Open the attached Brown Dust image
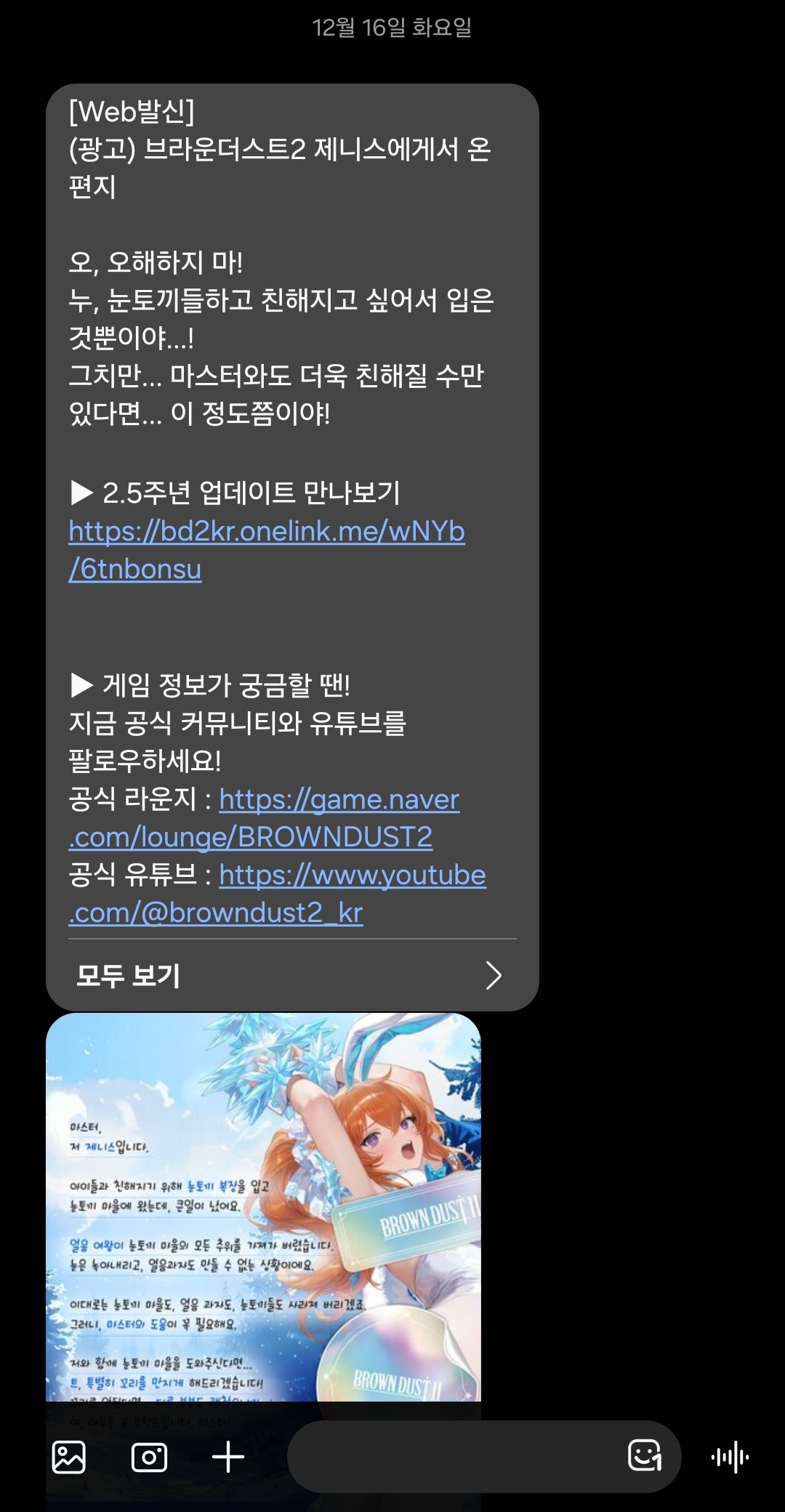785x1512 pixels. point(263,1206)
